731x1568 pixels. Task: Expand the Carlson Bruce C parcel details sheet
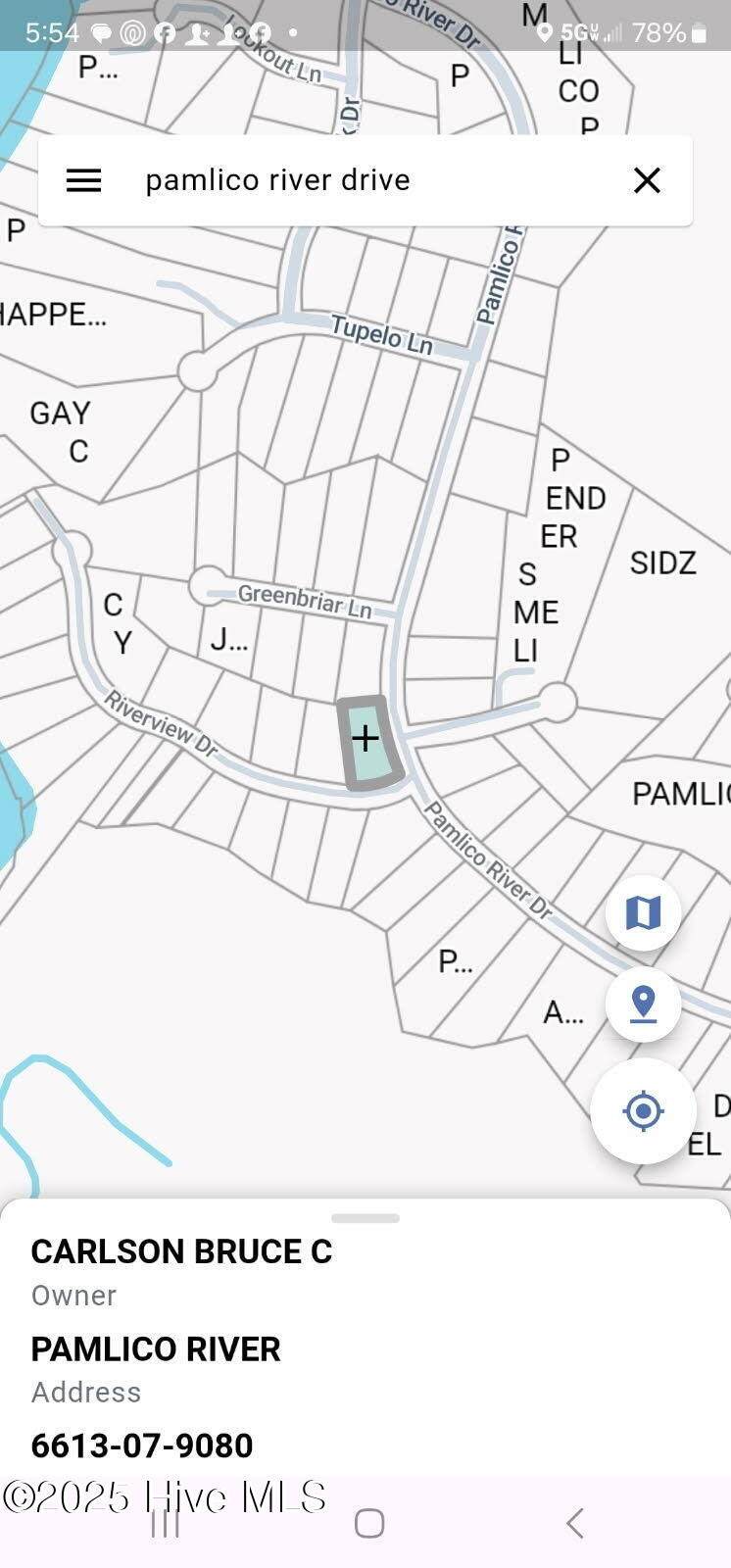point(365,1218)
